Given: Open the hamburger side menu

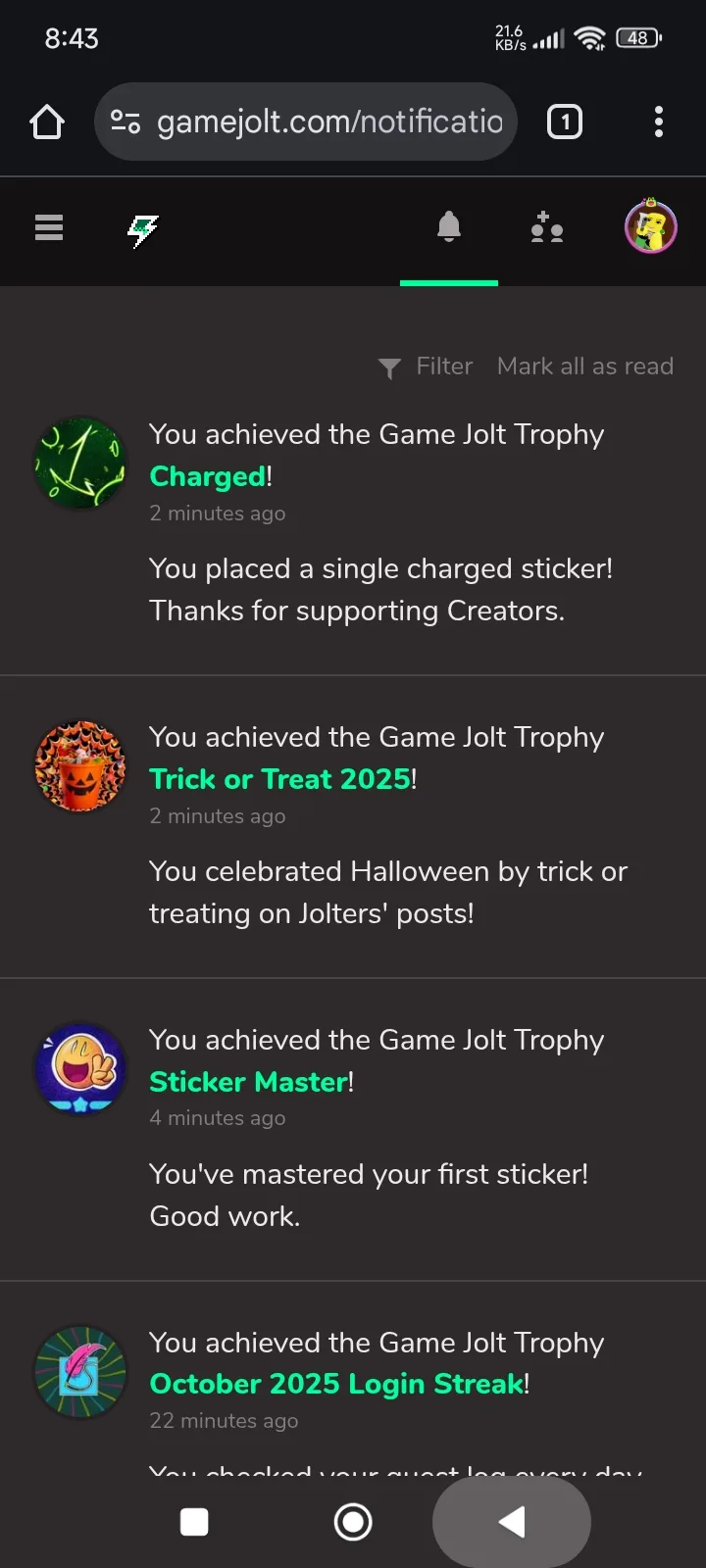Looking at the screenshot, I should [49, 227].
